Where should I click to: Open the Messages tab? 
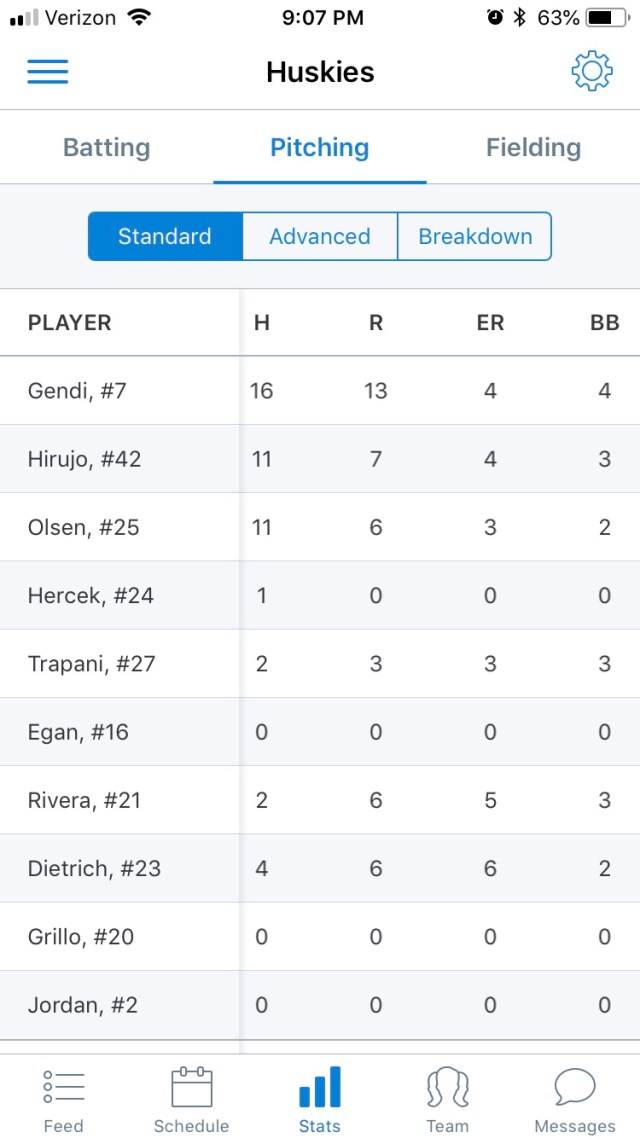click(575, 1098)
